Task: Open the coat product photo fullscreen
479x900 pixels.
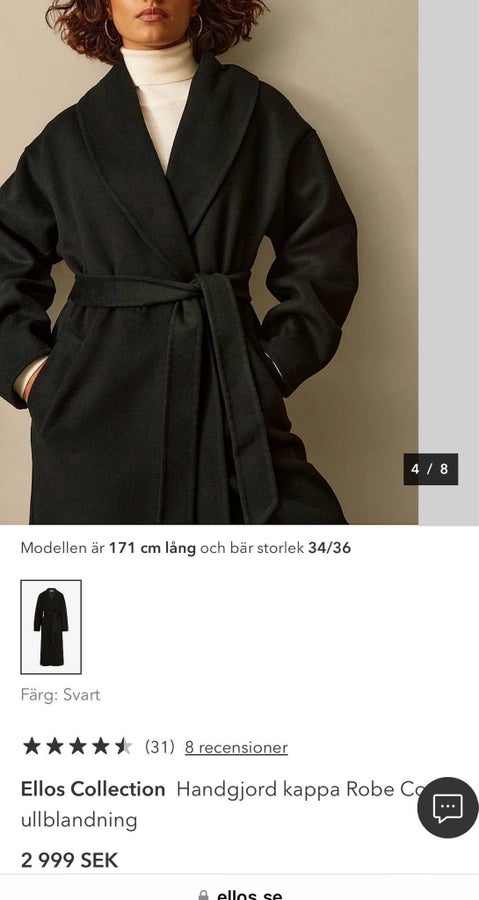Action: (209, 262)
